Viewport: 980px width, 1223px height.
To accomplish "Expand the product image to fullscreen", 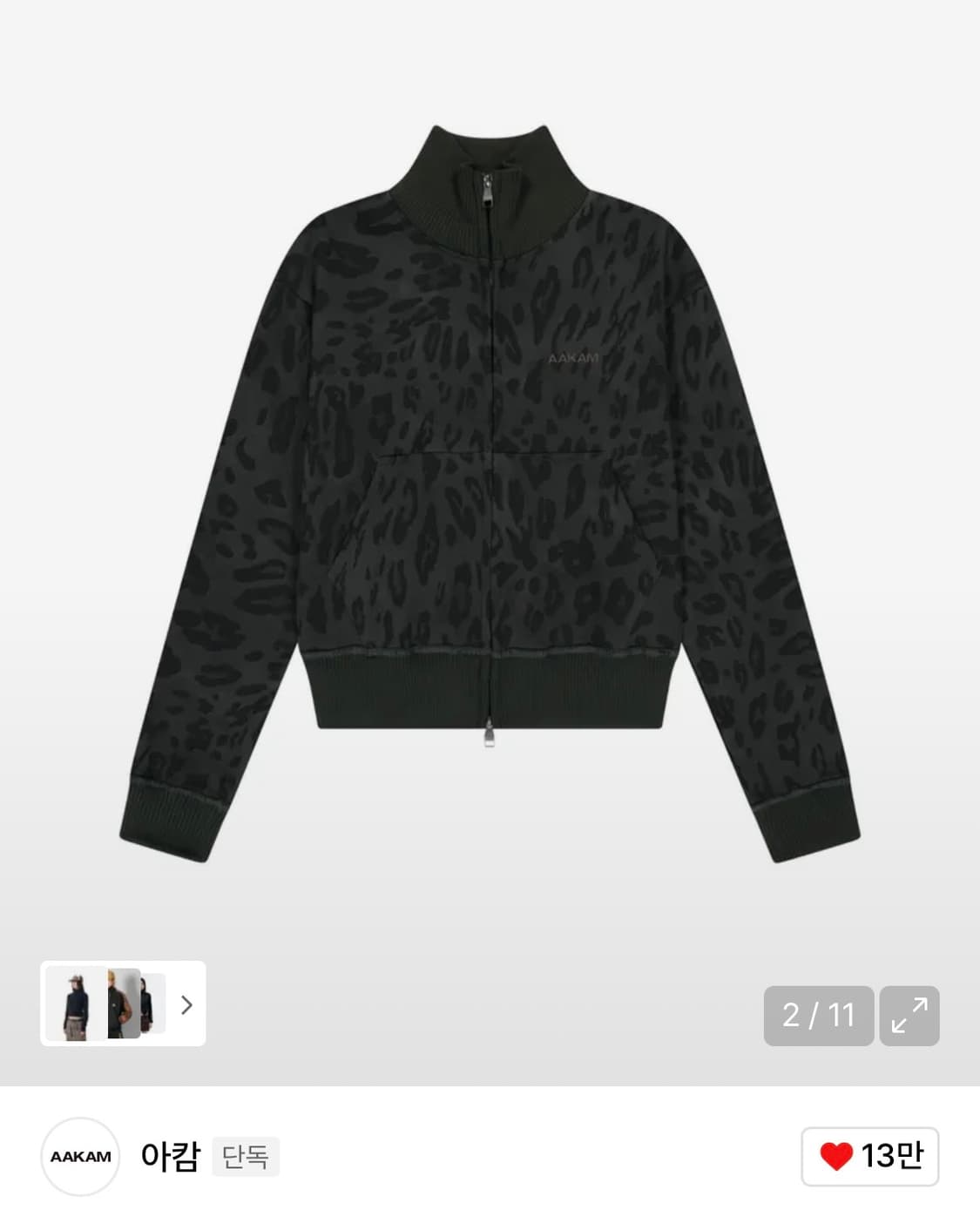I will (909, 1016).
